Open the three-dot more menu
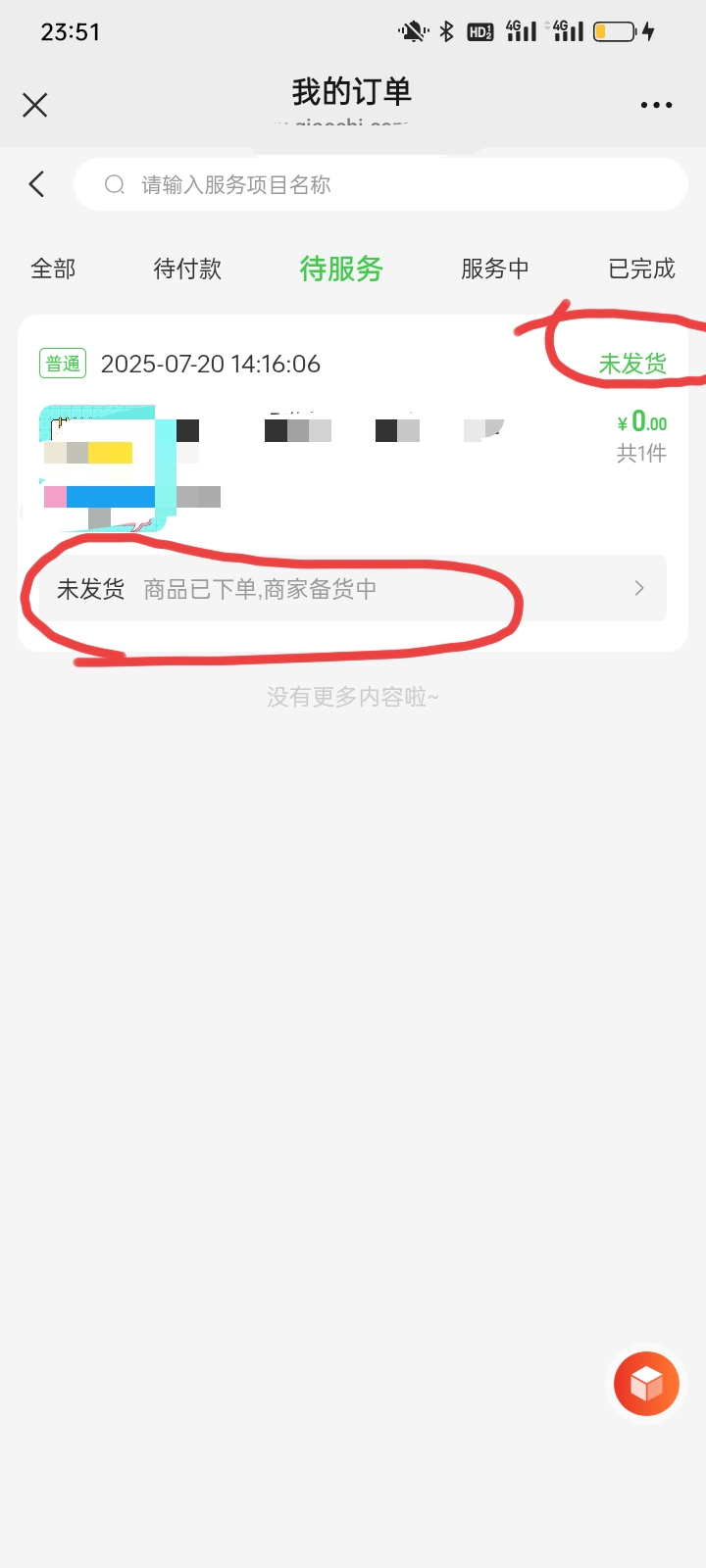Viewport: 706px width, 1568px height. pyautogui.click(x=656, y=105)
